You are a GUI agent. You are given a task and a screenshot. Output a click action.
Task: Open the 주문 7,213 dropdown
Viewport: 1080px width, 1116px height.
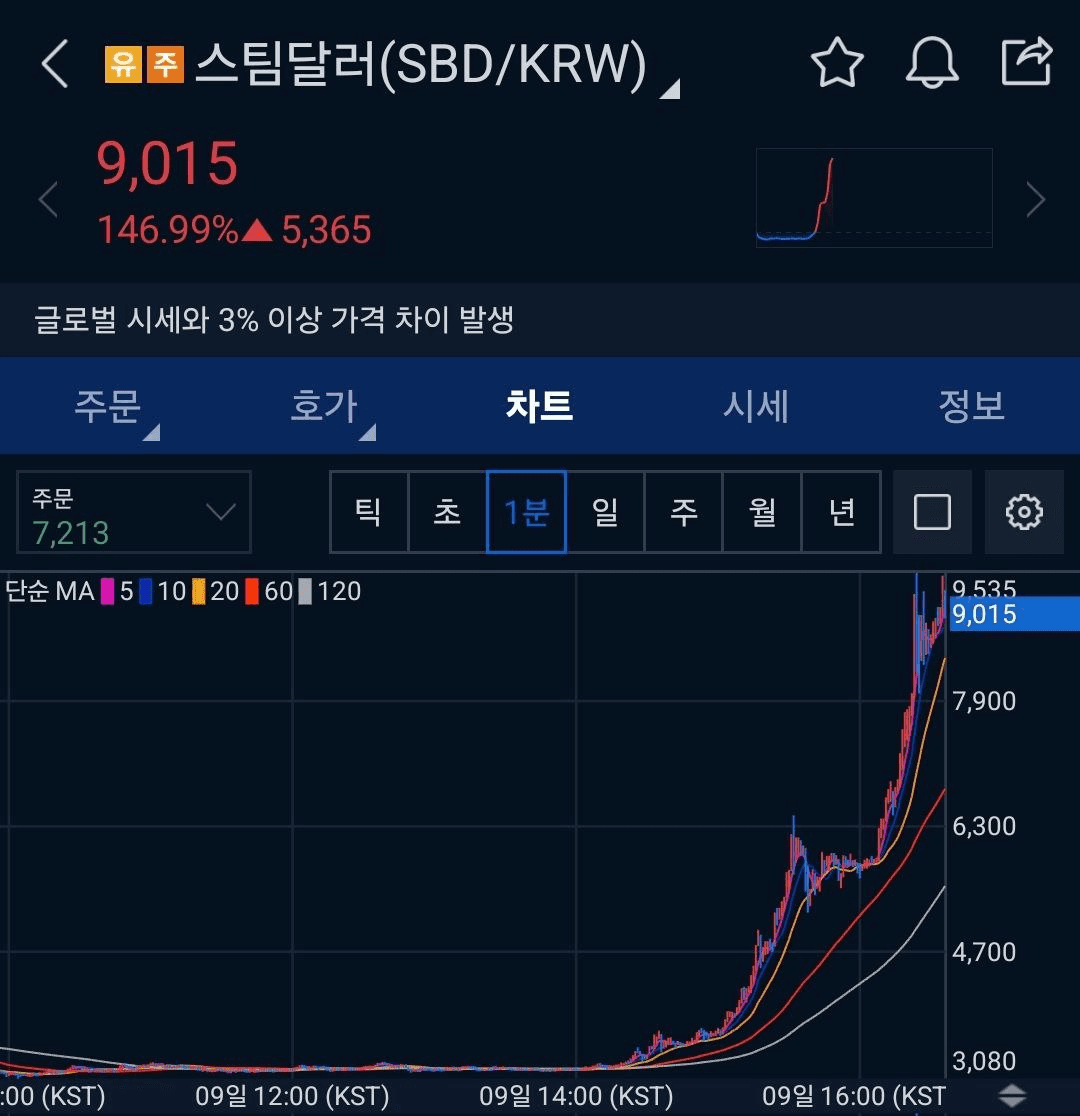[x=133, y=512]
